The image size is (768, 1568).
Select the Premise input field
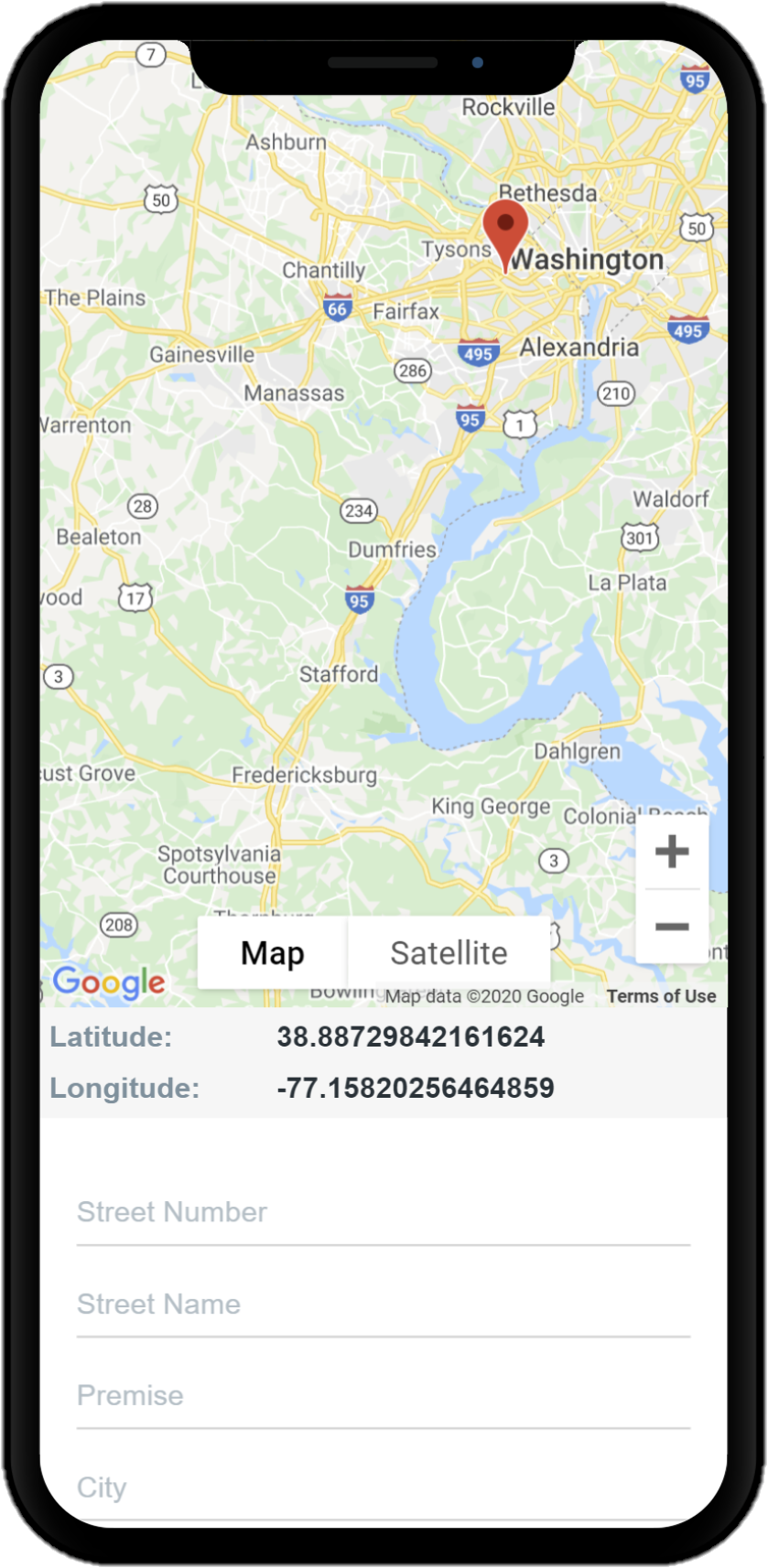(383, 1395)
